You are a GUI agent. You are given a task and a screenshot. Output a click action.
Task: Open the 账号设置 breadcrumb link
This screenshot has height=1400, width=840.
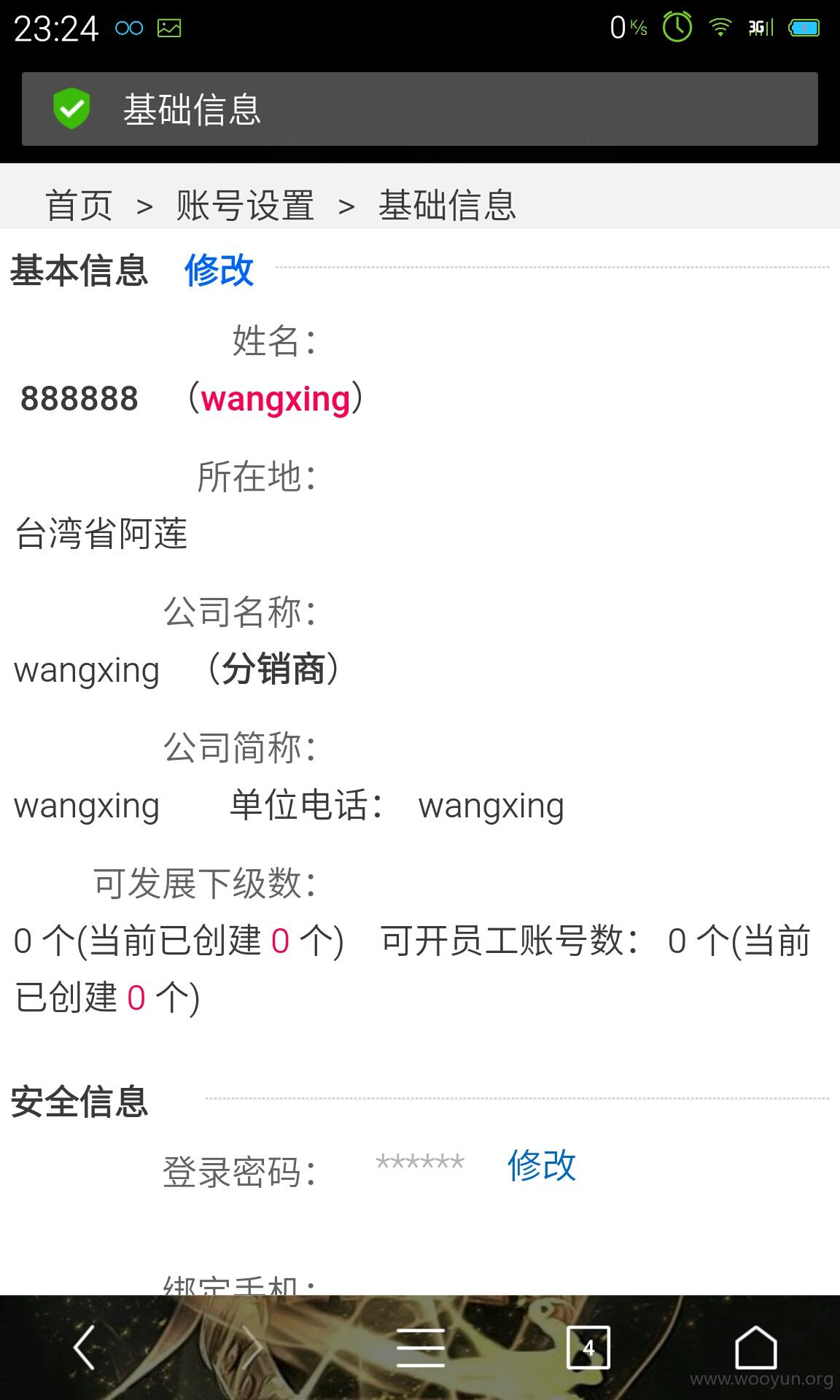245,205
